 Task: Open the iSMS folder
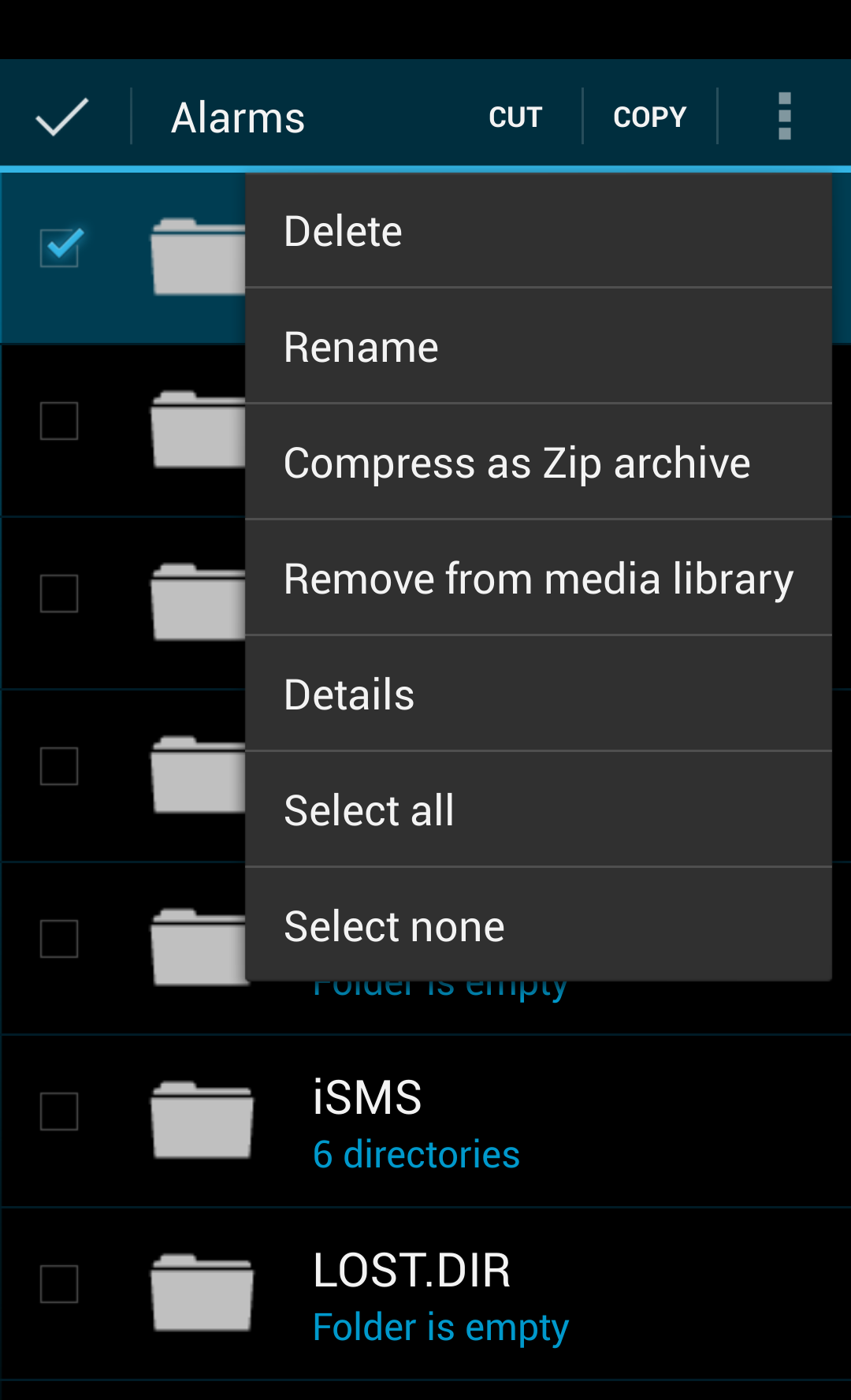pyautogui.click(x=425, y=1121)
